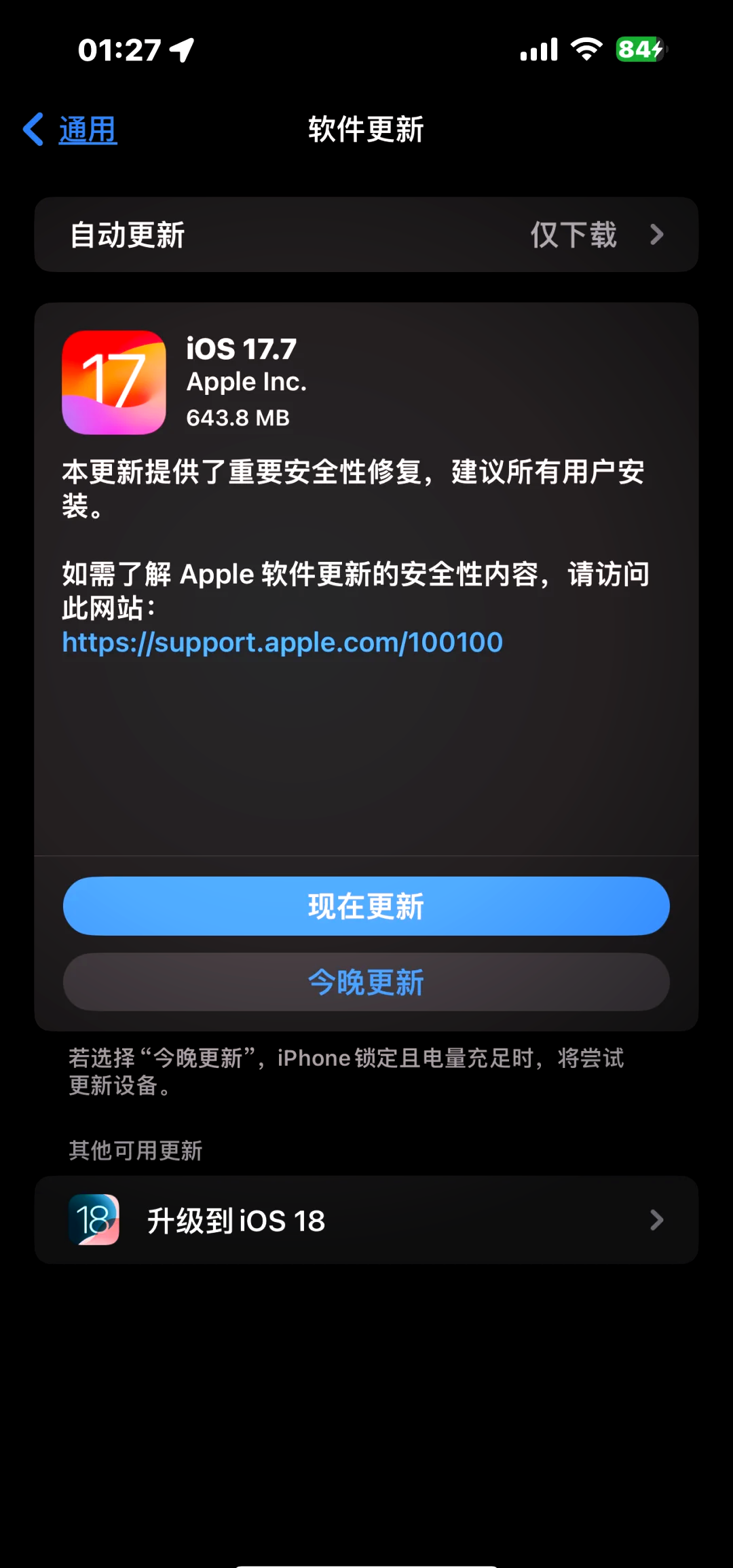Open 升级到 iOS 18 details

point(366,1219)
